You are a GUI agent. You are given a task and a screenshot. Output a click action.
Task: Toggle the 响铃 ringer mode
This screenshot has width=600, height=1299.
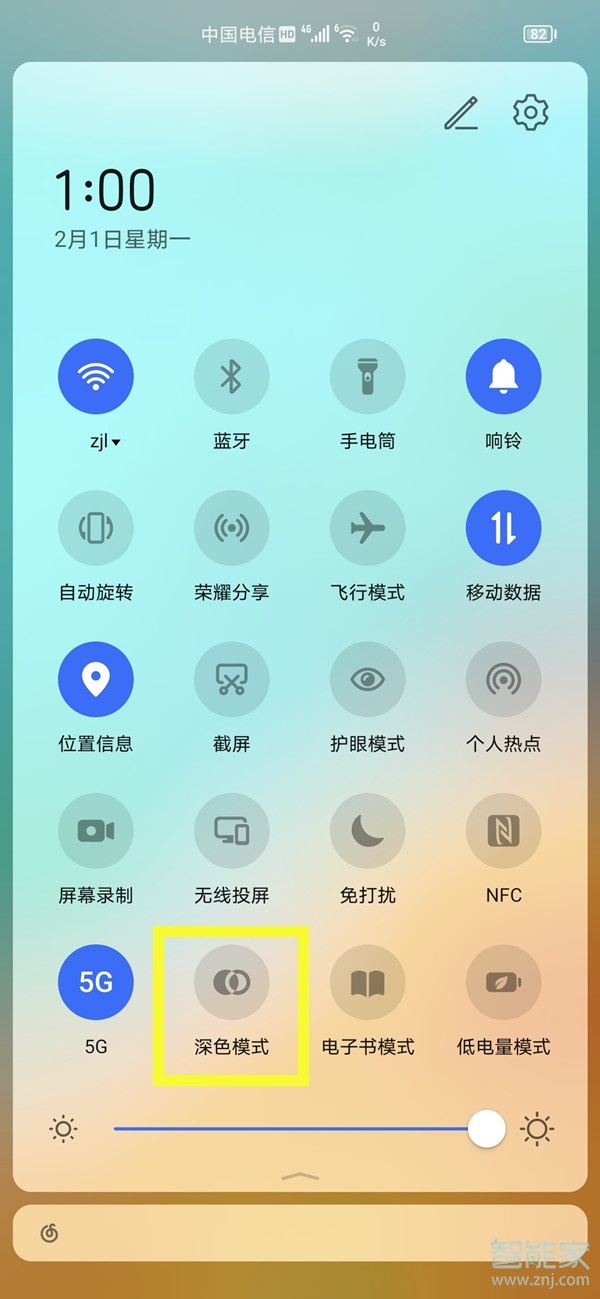[x=504, y=377]
